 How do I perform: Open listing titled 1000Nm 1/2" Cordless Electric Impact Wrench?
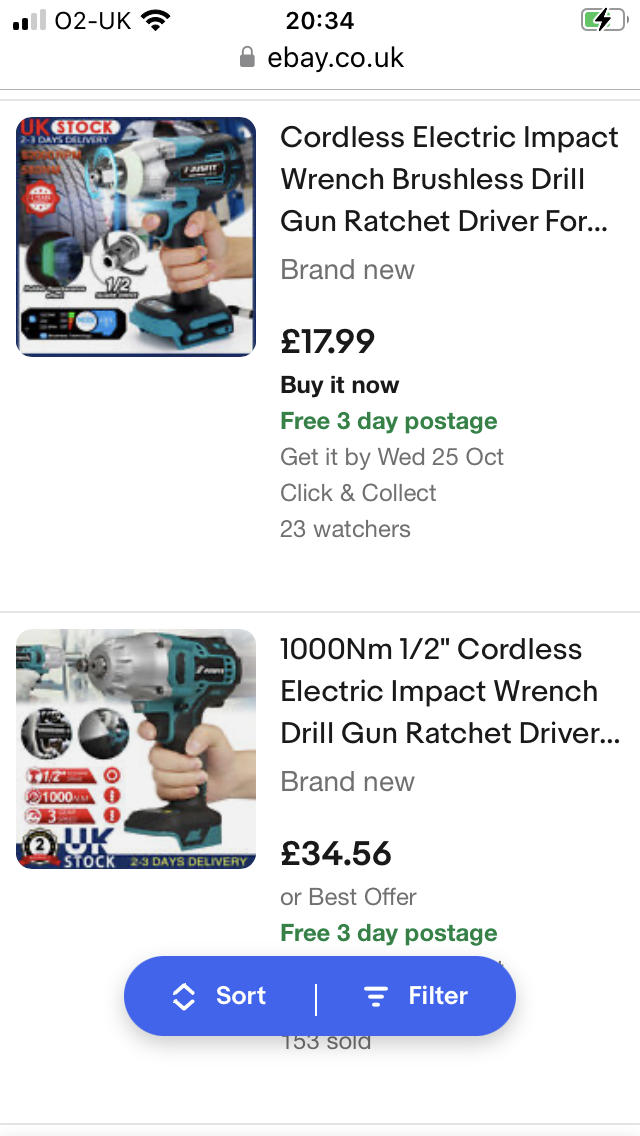[449, 691]
